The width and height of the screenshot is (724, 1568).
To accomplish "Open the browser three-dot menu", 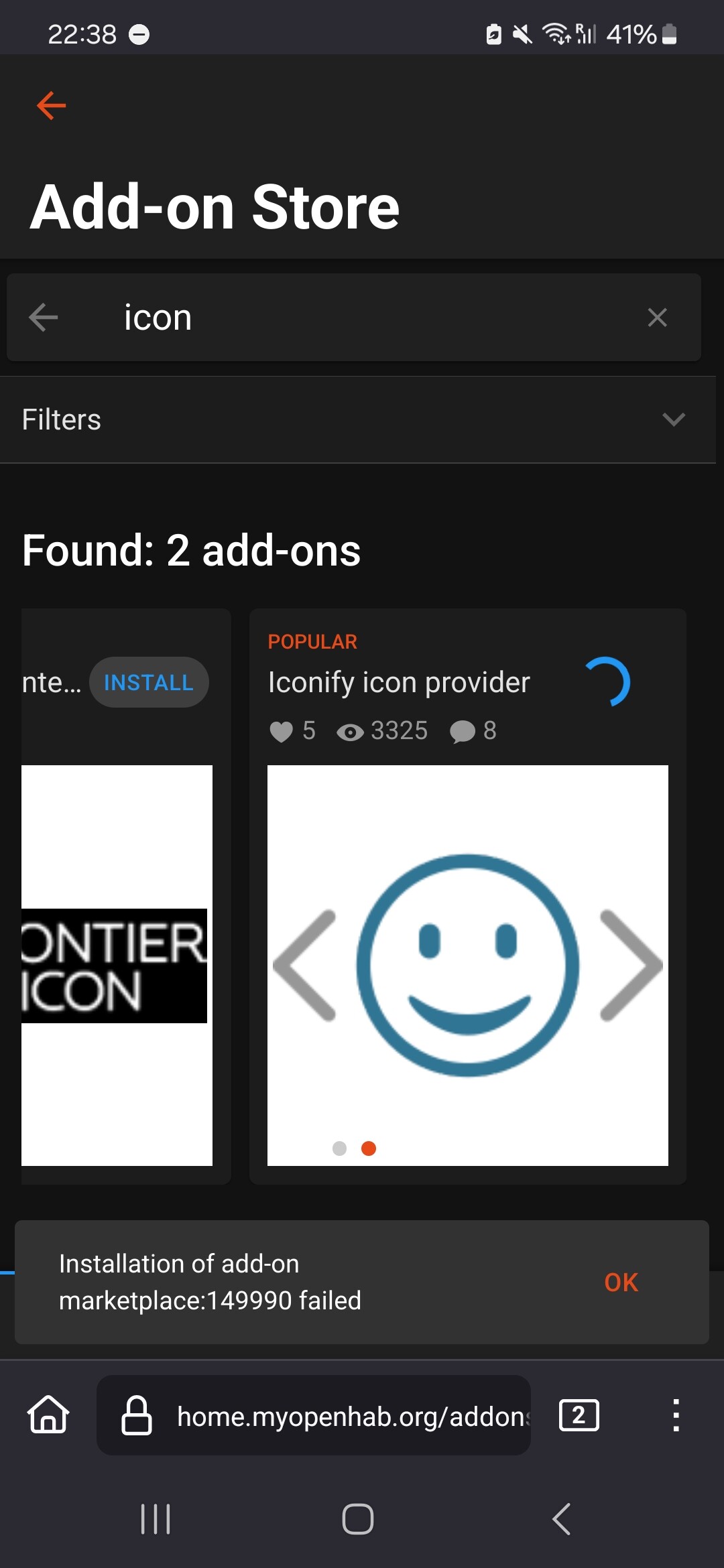I will (676, 1415).
